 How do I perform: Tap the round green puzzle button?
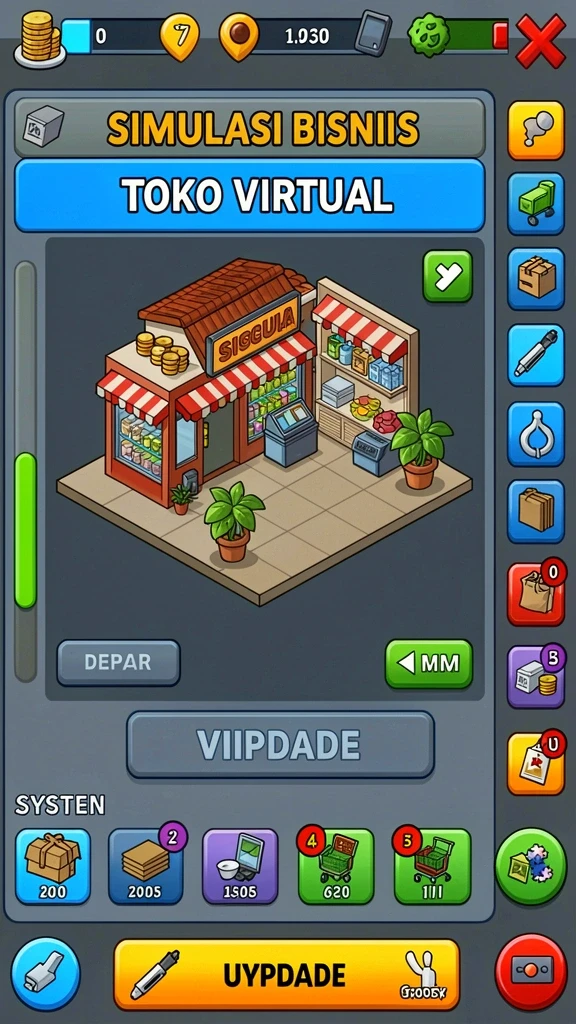pos(531,867)
